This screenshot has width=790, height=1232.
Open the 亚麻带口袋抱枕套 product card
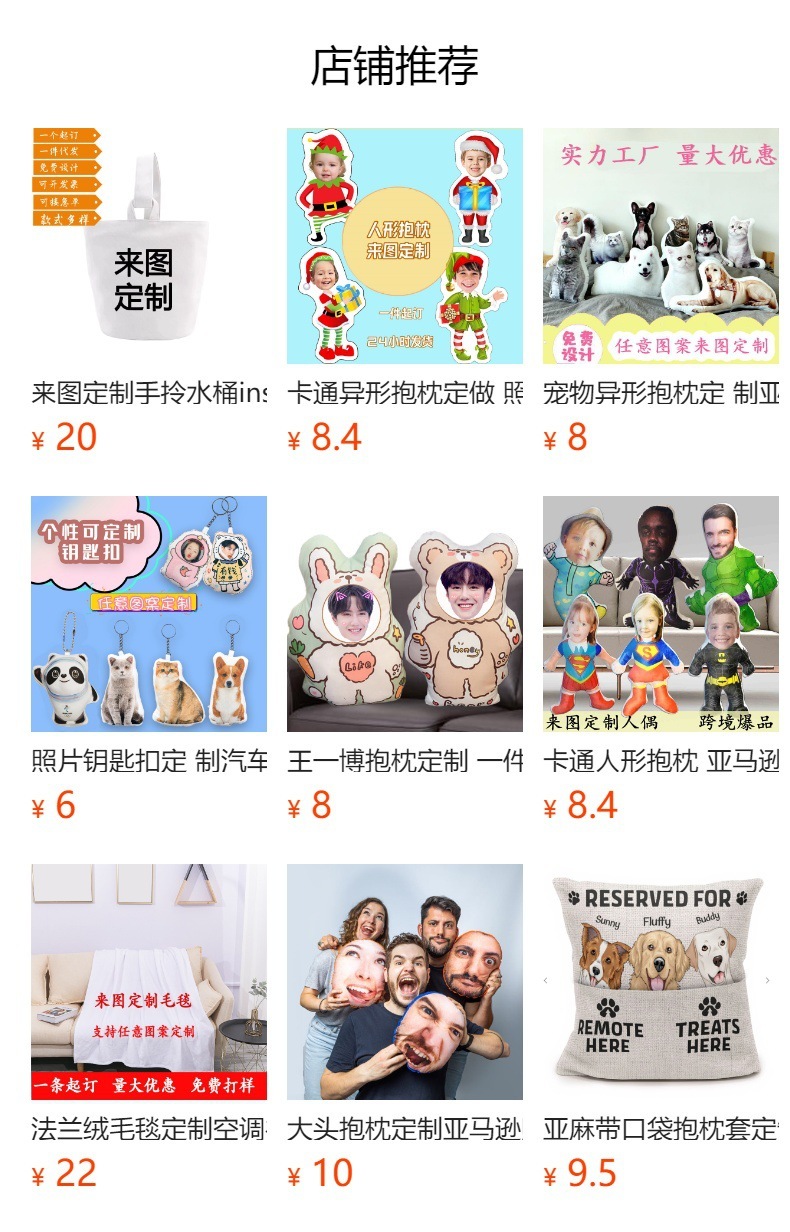660,982
